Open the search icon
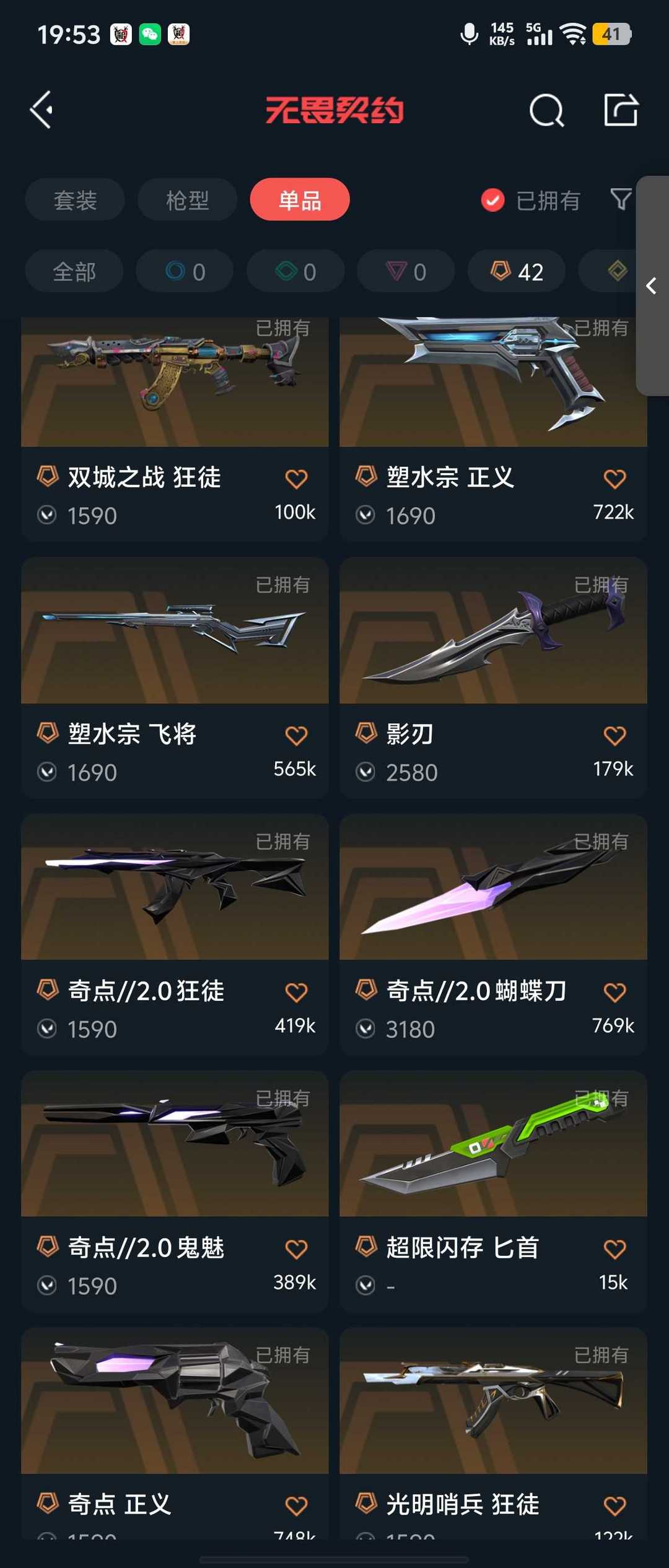669x1568 pixels. coord(546,111)
